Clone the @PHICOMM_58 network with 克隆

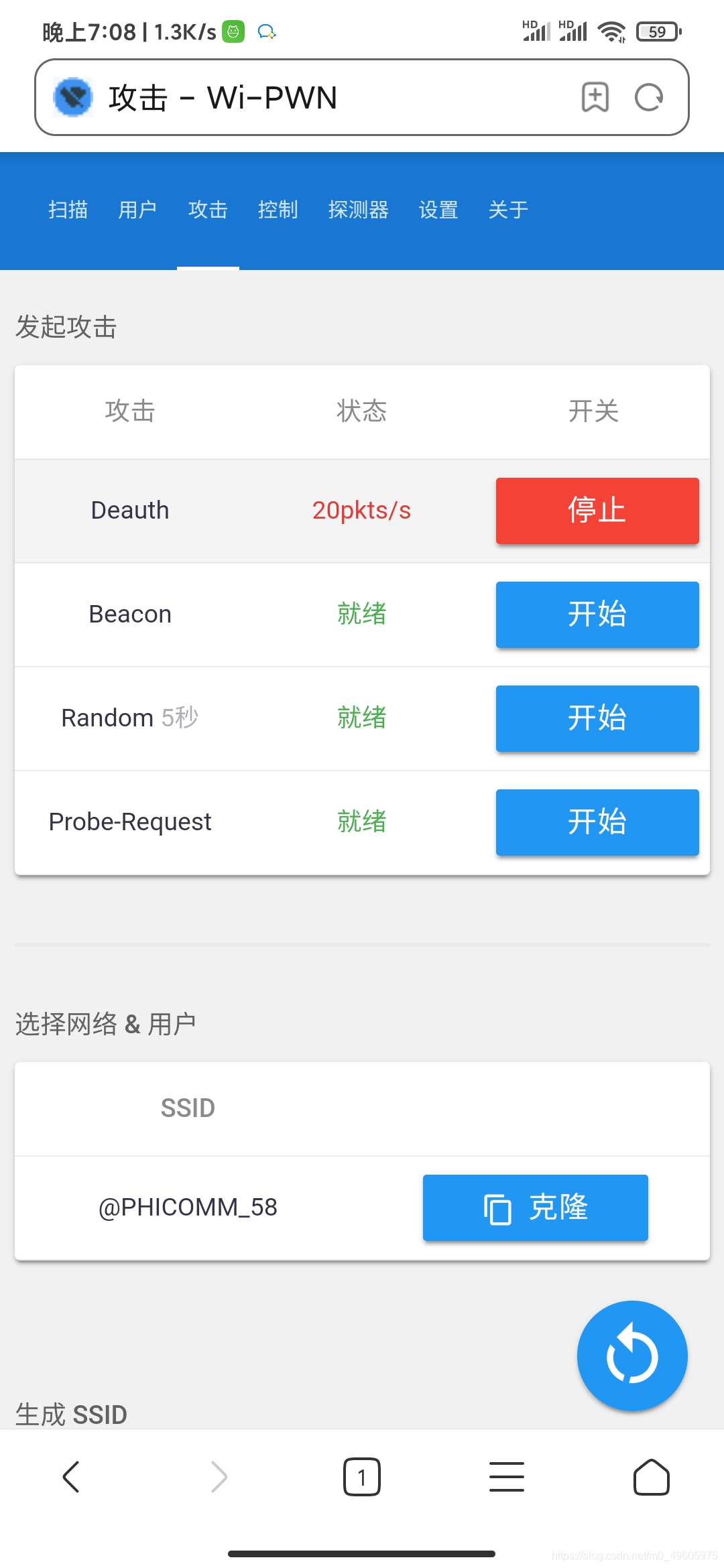535,1207
